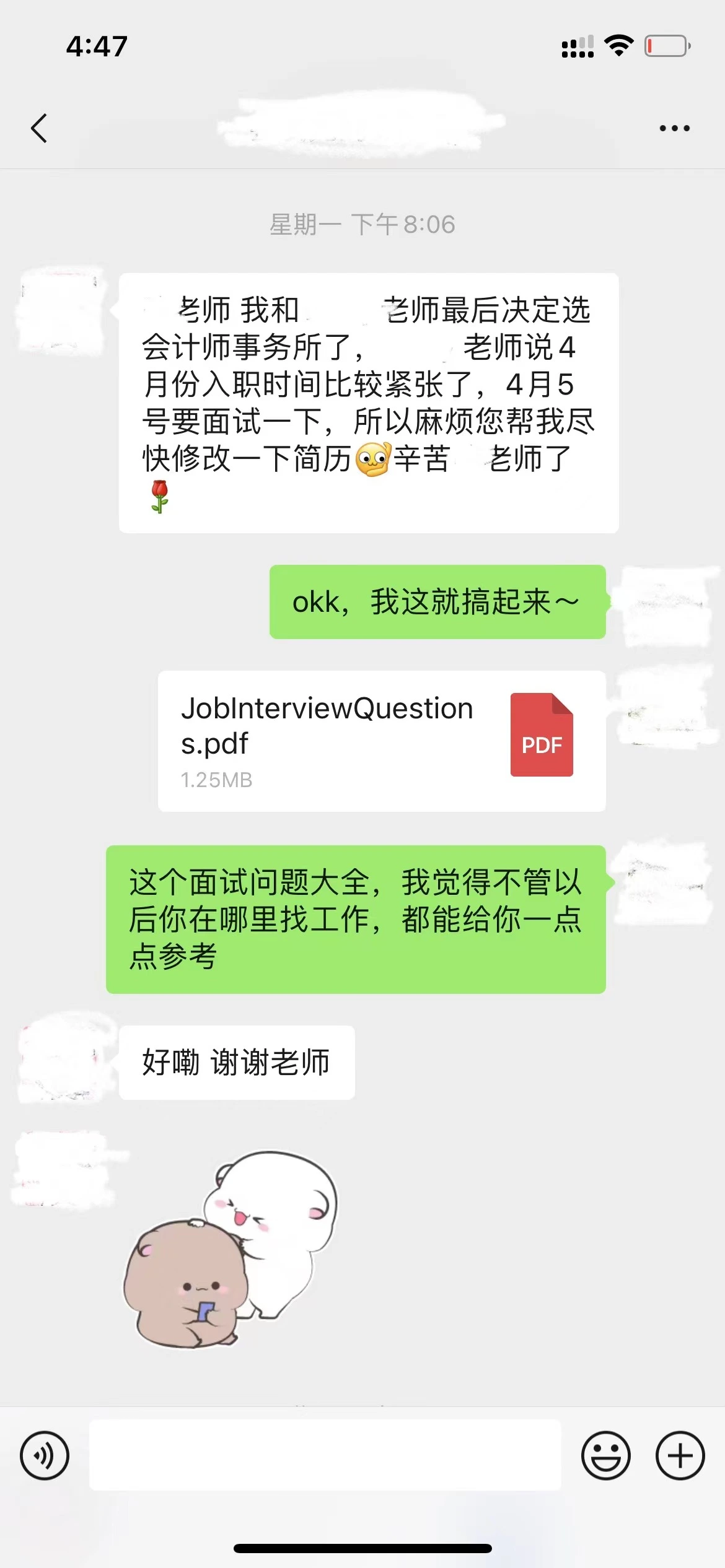
Task: View the bear hug sticker
Action: [231, 1250]
